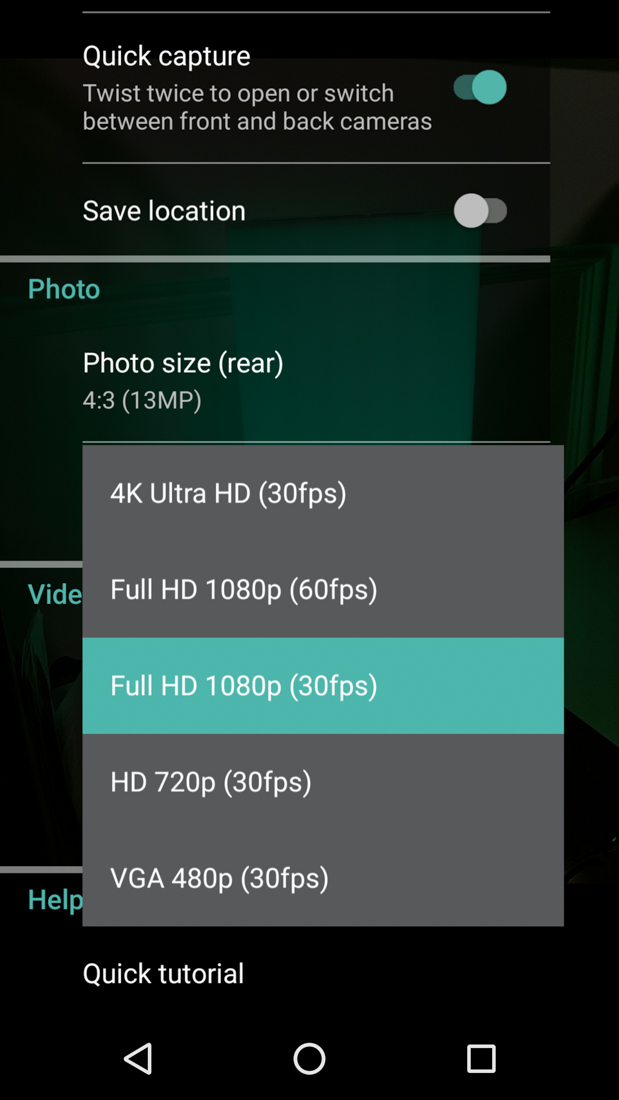Image resolution: width=619 pixels, height=1100 pixels.
Task: Choose VGA 480p (30fps) option
Action: (x=322, y=877)
